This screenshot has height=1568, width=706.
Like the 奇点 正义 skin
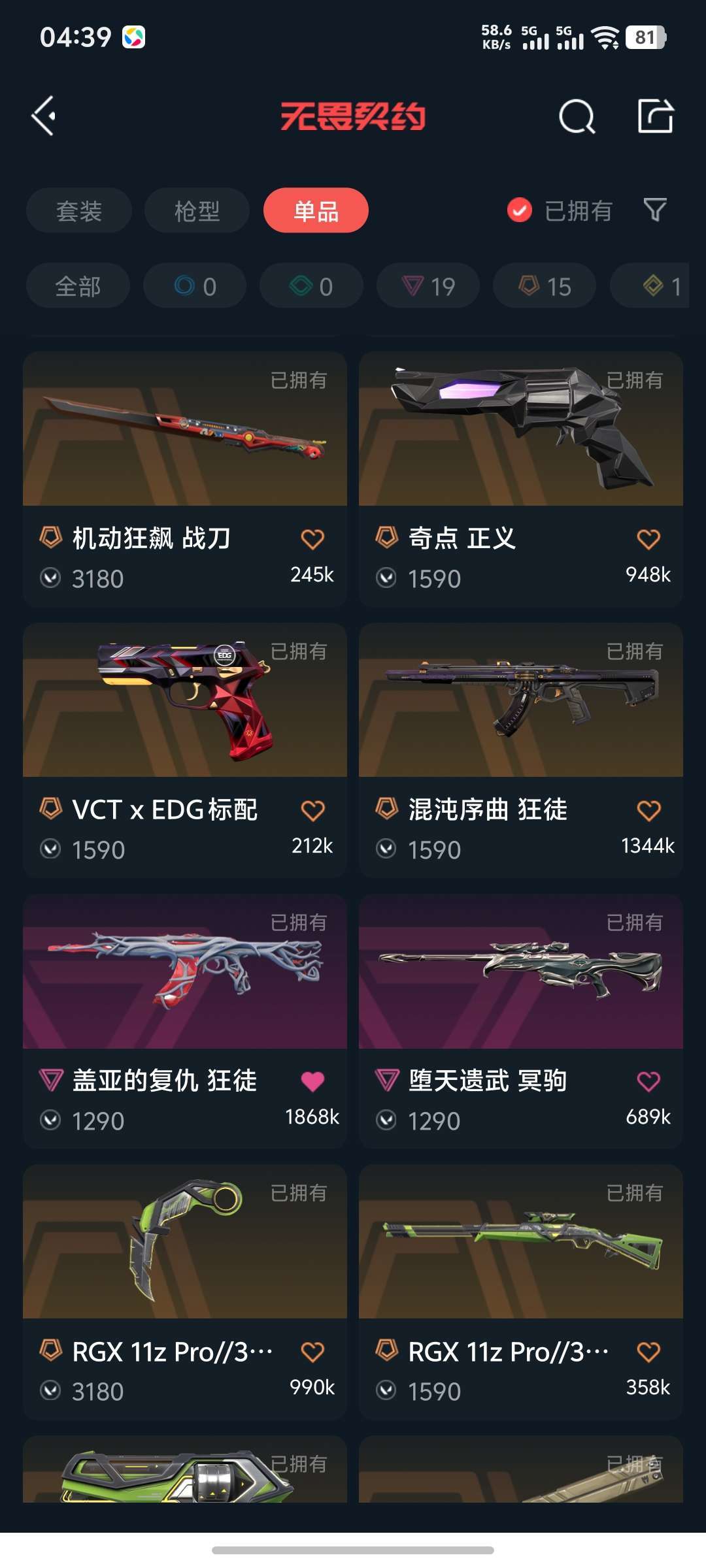648,539
